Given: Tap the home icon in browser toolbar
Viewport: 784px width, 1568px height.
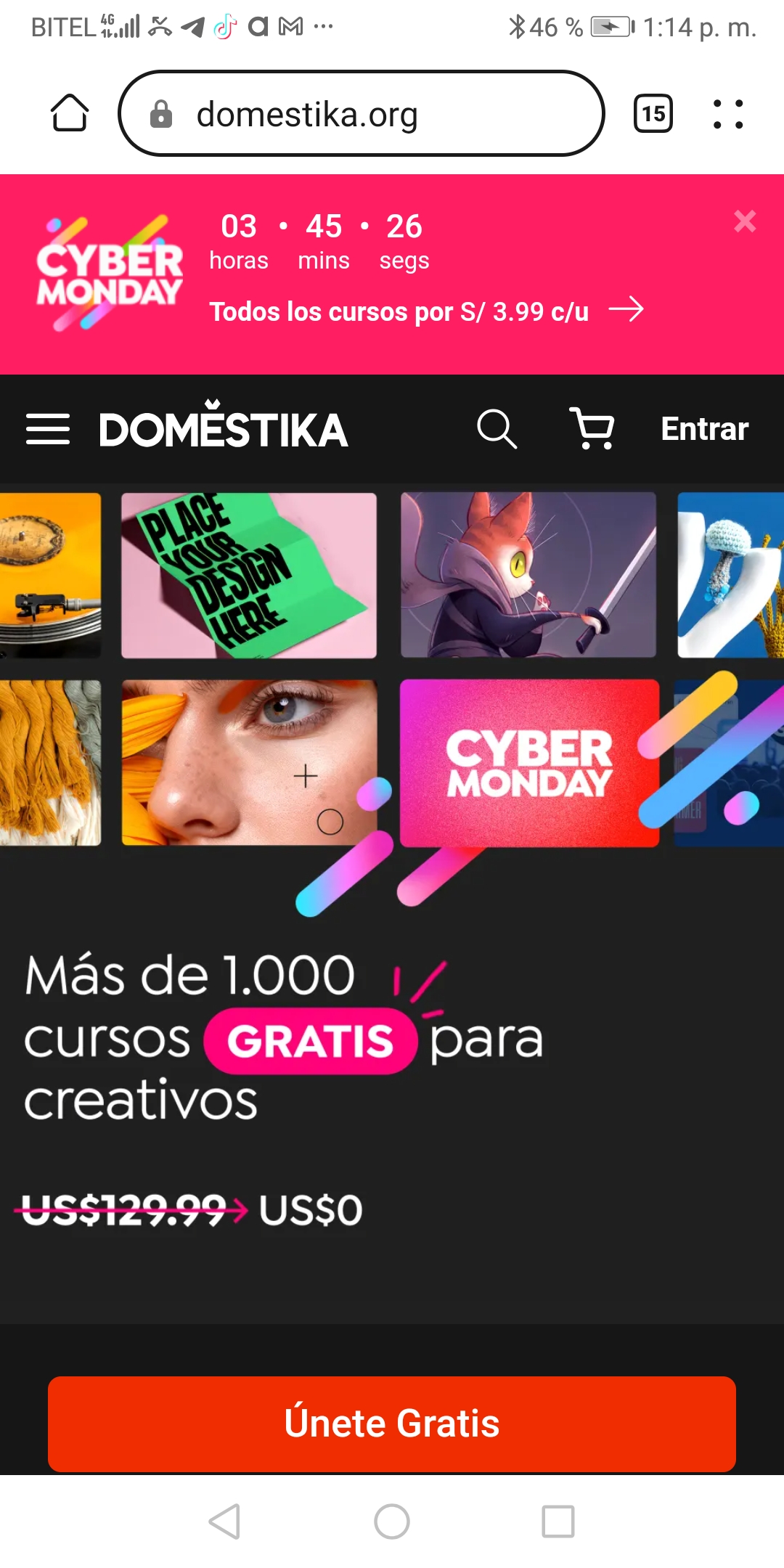Looking at the screenshot, I should [70, 113].
